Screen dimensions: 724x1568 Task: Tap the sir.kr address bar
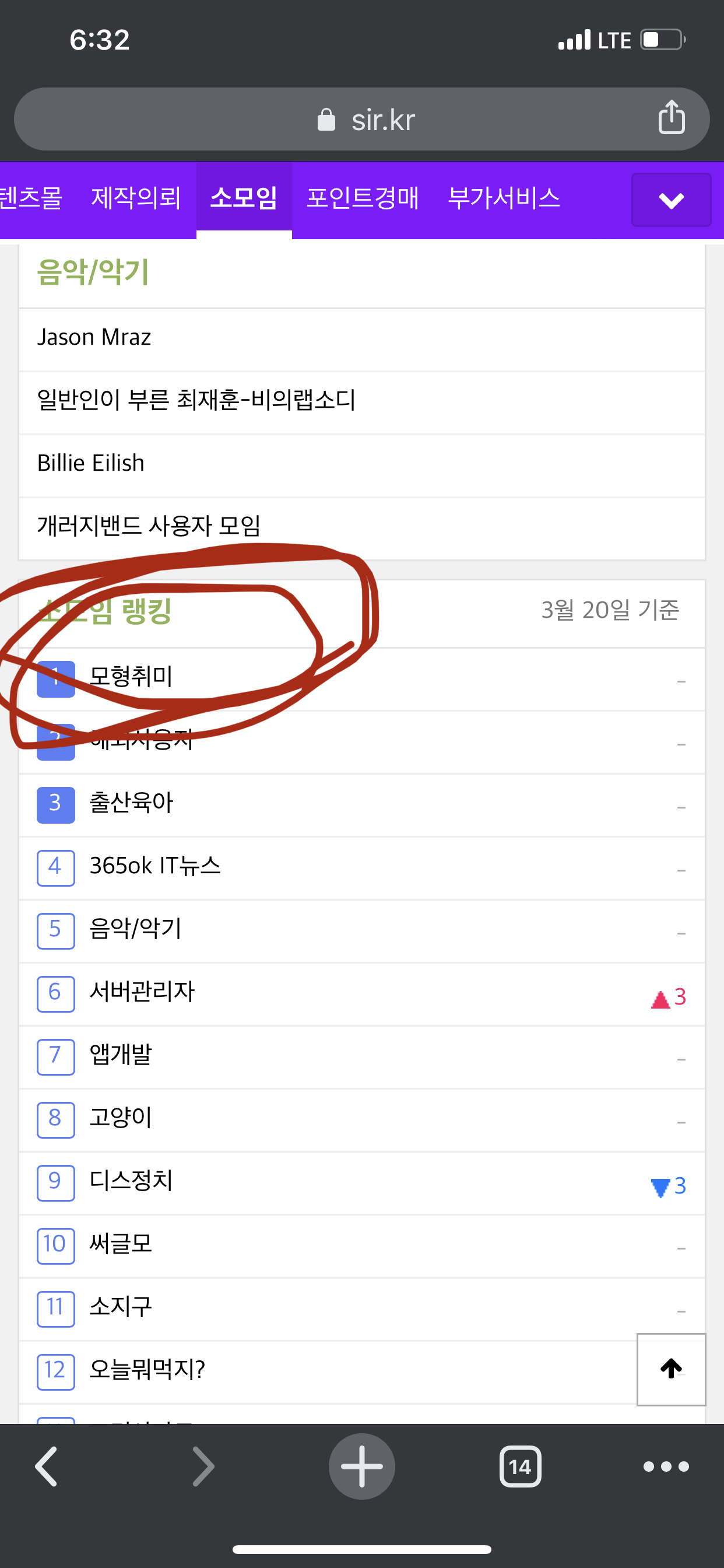(x=365, y=120)
